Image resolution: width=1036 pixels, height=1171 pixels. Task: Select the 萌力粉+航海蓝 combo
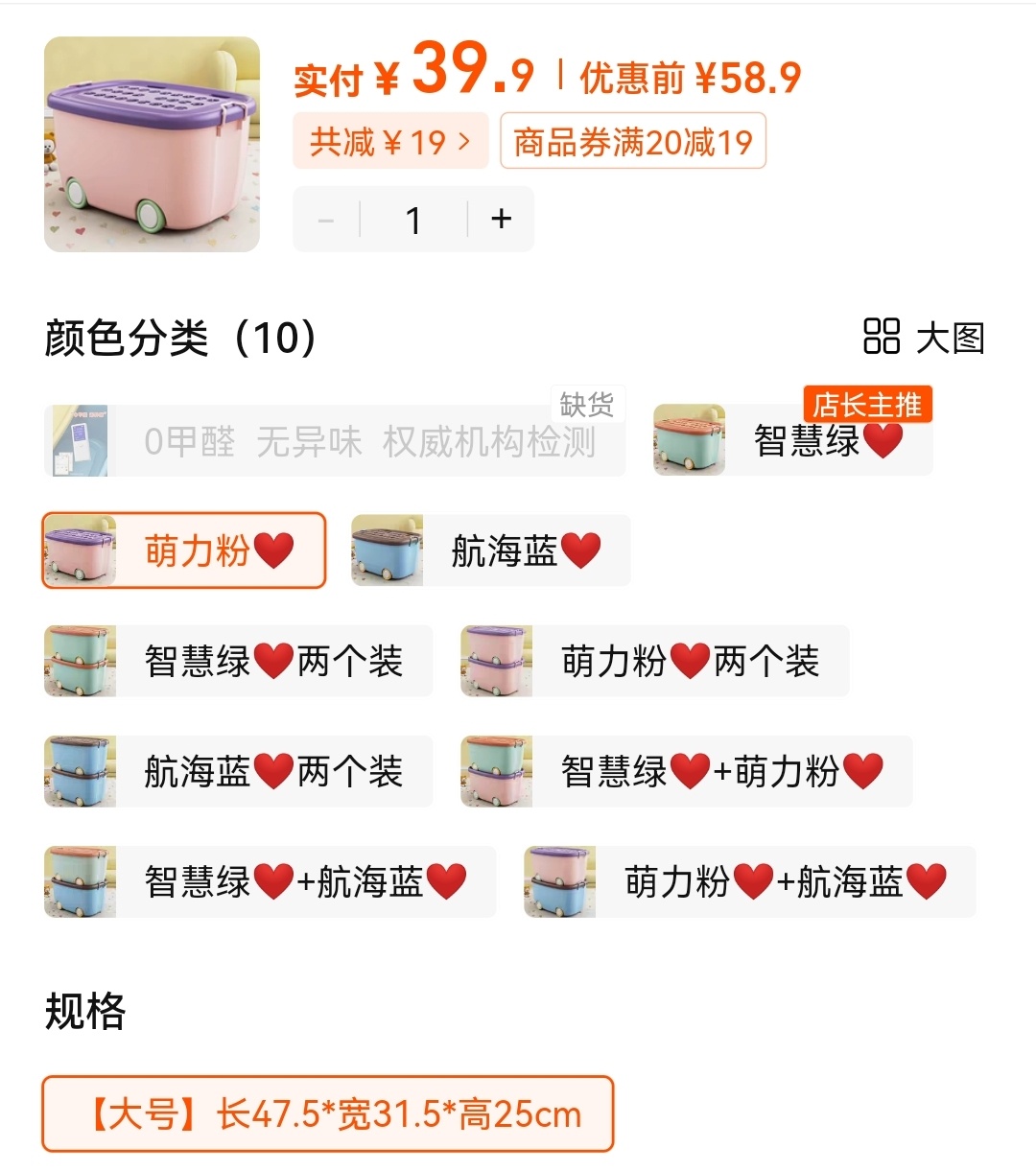pos(749,881)
